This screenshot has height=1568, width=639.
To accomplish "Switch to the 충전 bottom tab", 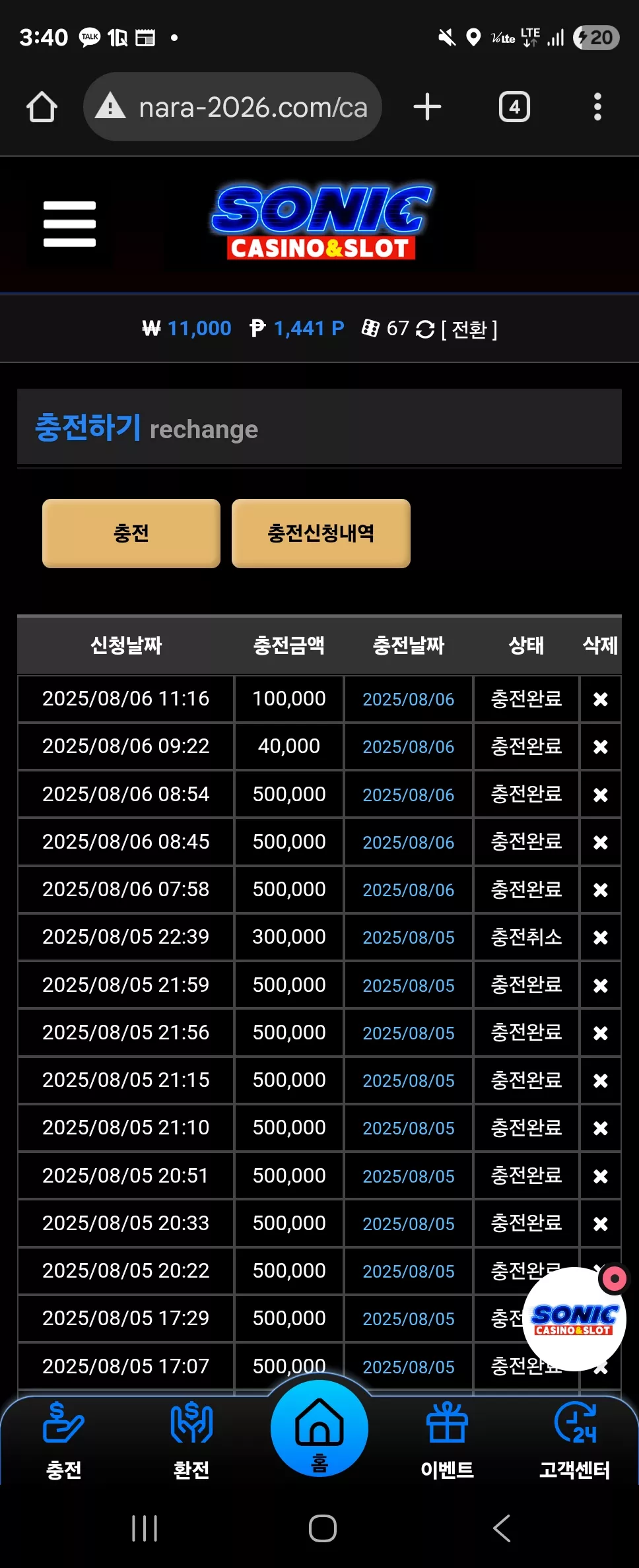I will [x=63, y=1440].
